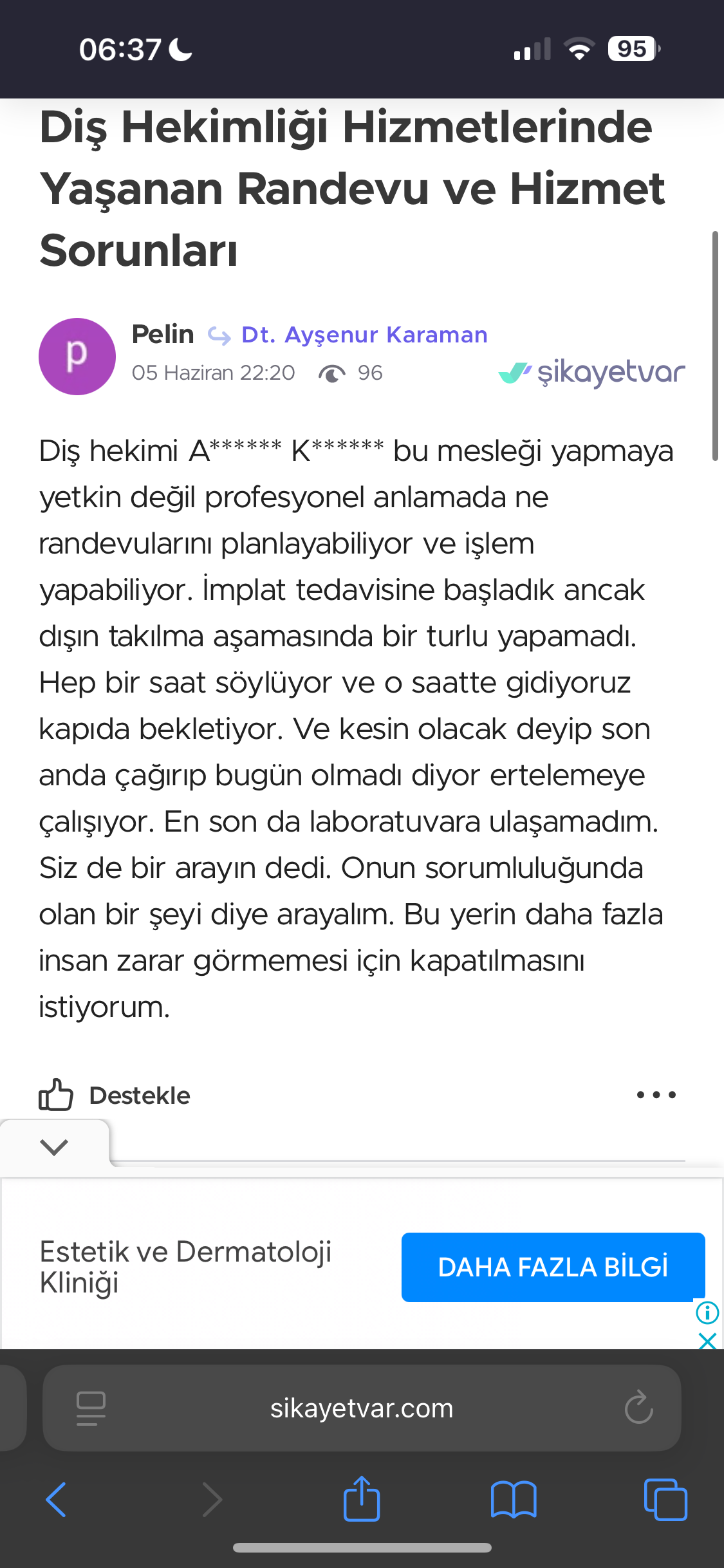Open the ad info icon
The width and height of the screenshot is (724, 1568).
707,1312
